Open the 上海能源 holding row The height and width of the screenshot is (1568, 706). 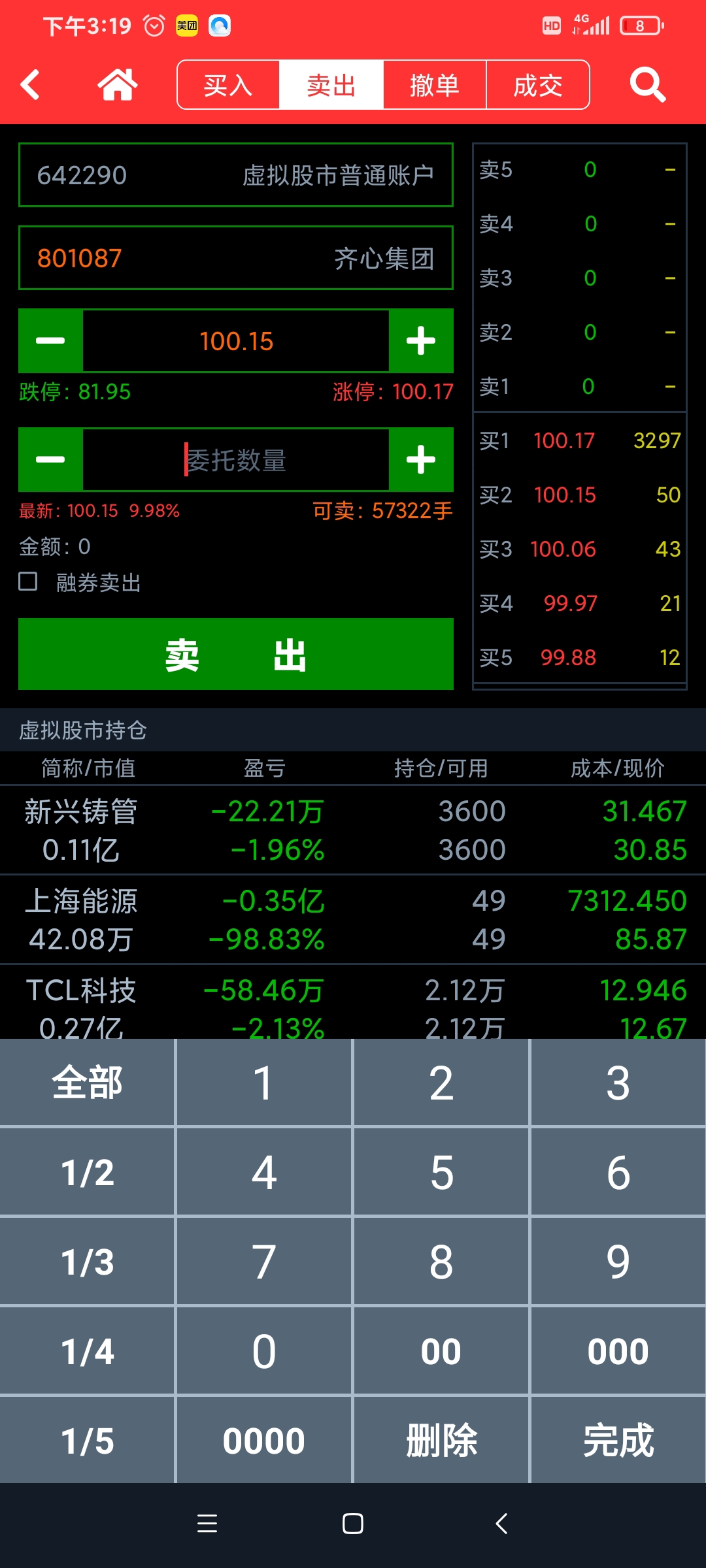[x=353, y=919]
